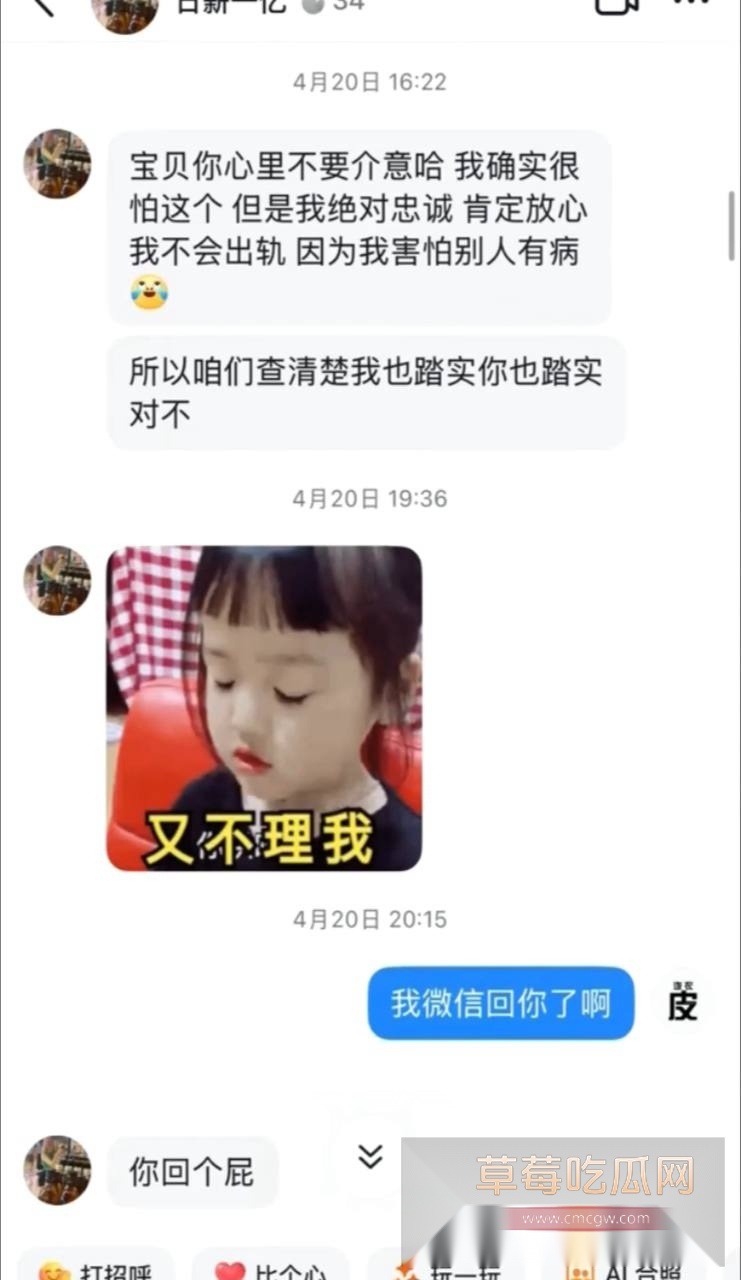Open the chat's more options menu
This screenshot has width=741, height=1280.
691,5
